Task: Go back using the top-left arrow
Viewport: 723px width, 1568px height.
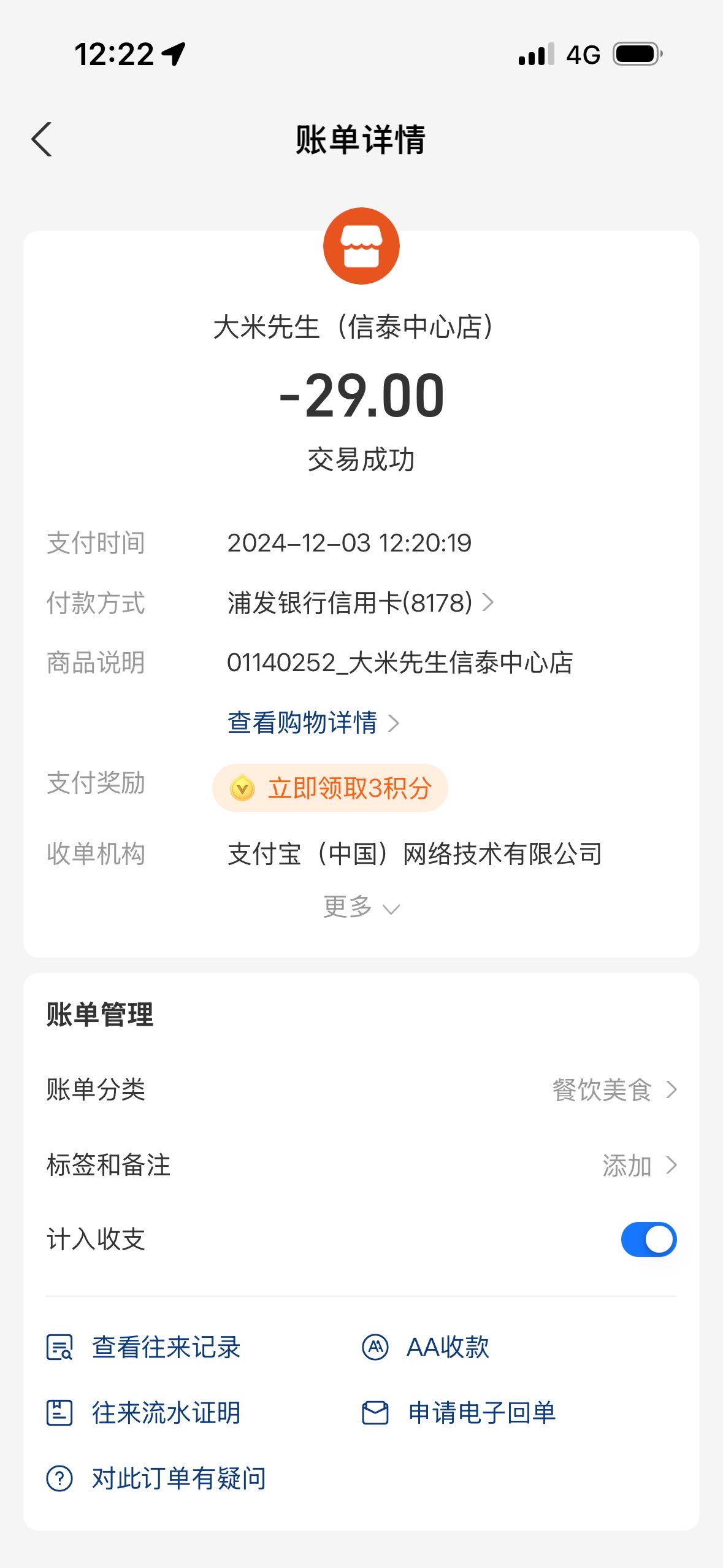Action: tap(42, 139)
